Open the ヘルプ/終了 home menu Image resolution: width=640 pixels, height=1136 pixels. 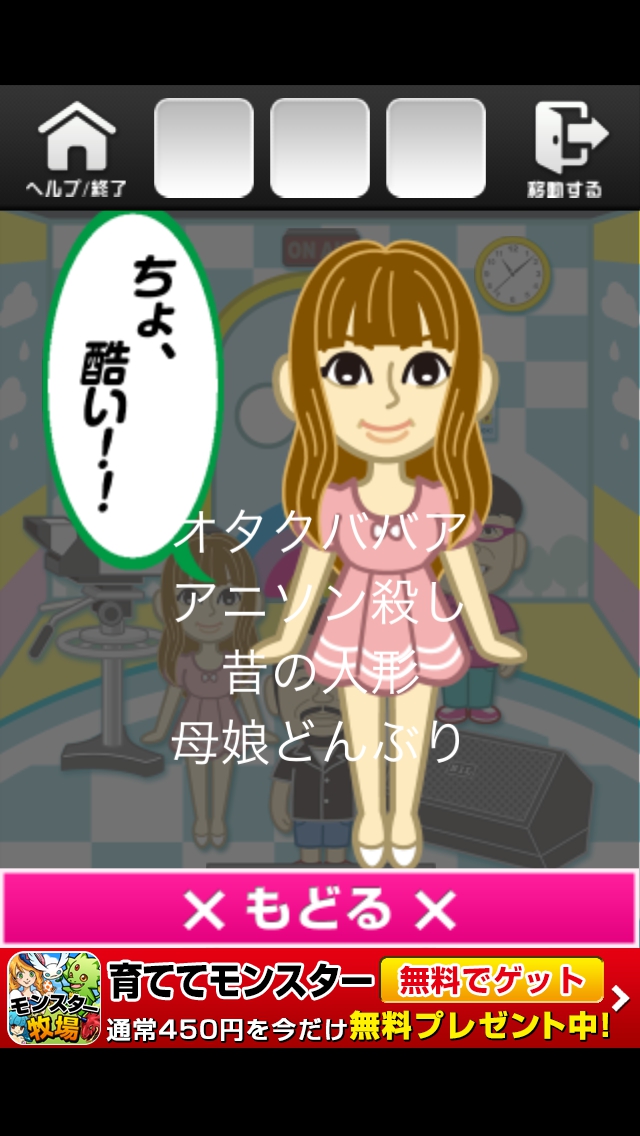pyautogui.click(x=76, y=148)
